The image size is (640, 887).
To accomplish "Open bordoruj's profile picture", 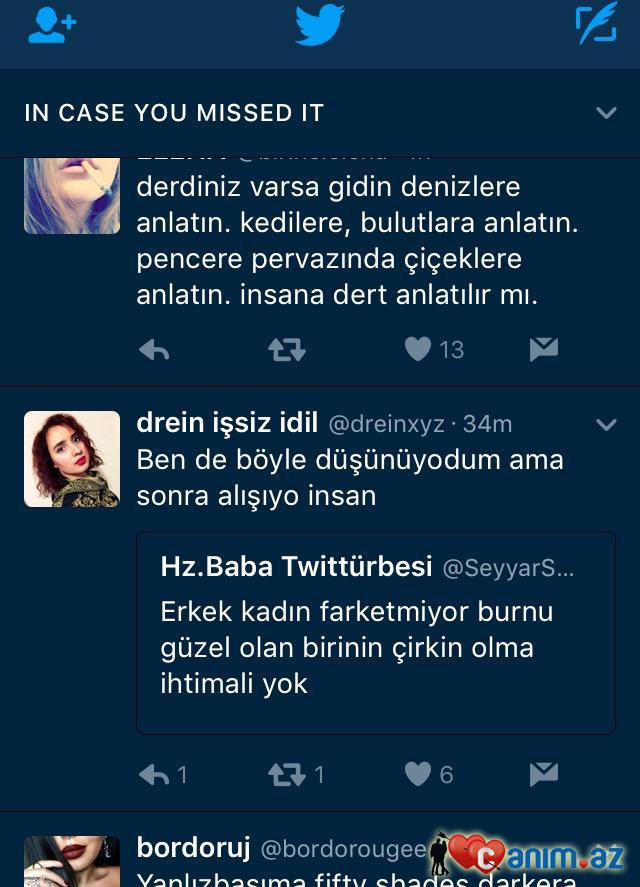I will (71, 861).
